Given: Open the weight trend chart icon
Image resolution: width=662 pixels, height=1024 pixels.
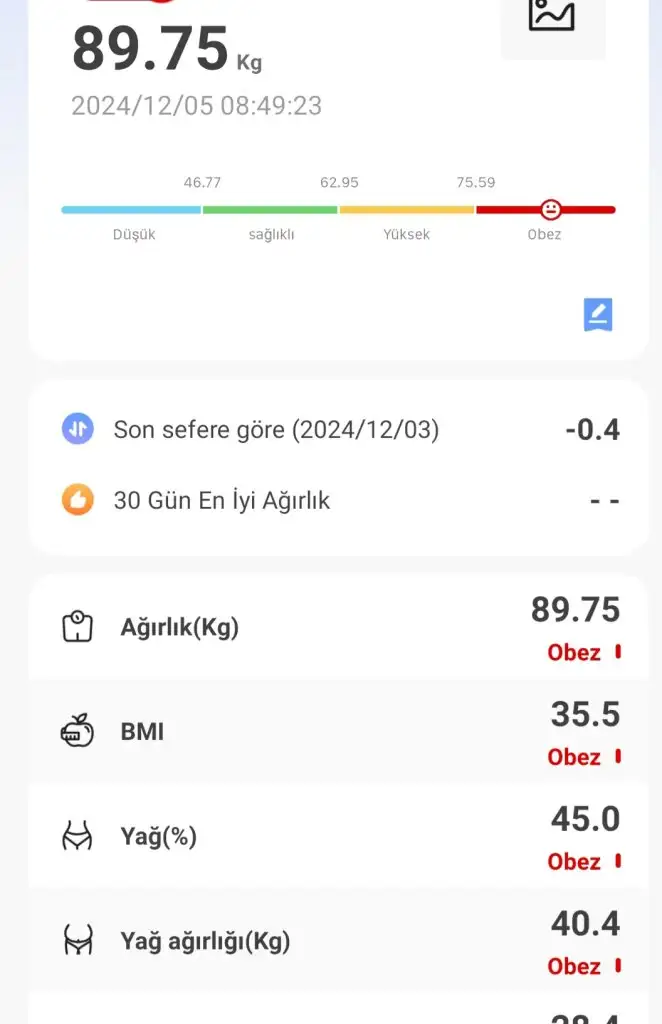Looking at the screenshot, I should (552, 17).
